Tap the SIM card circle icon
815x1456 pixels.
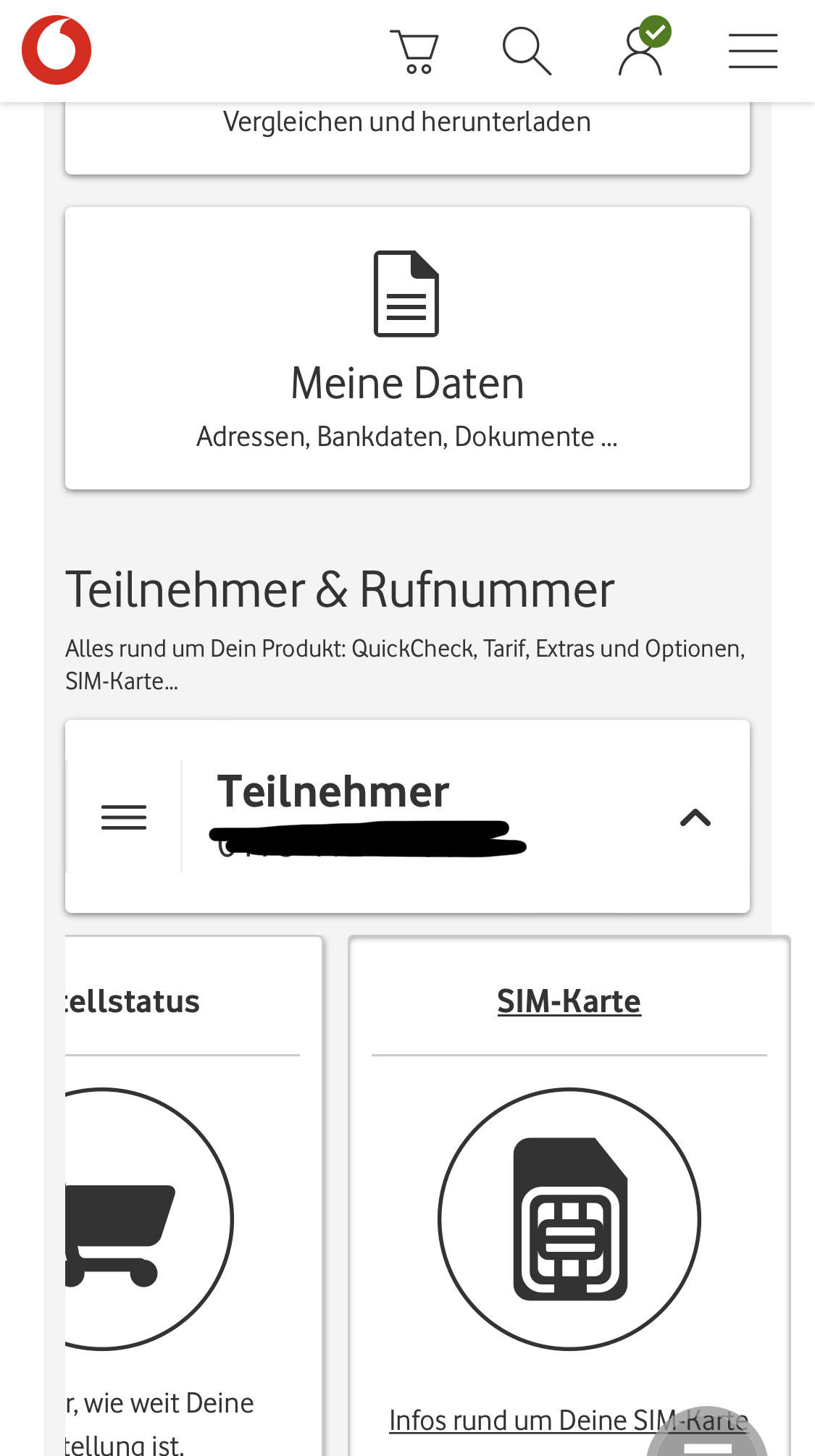[569, 1219]
